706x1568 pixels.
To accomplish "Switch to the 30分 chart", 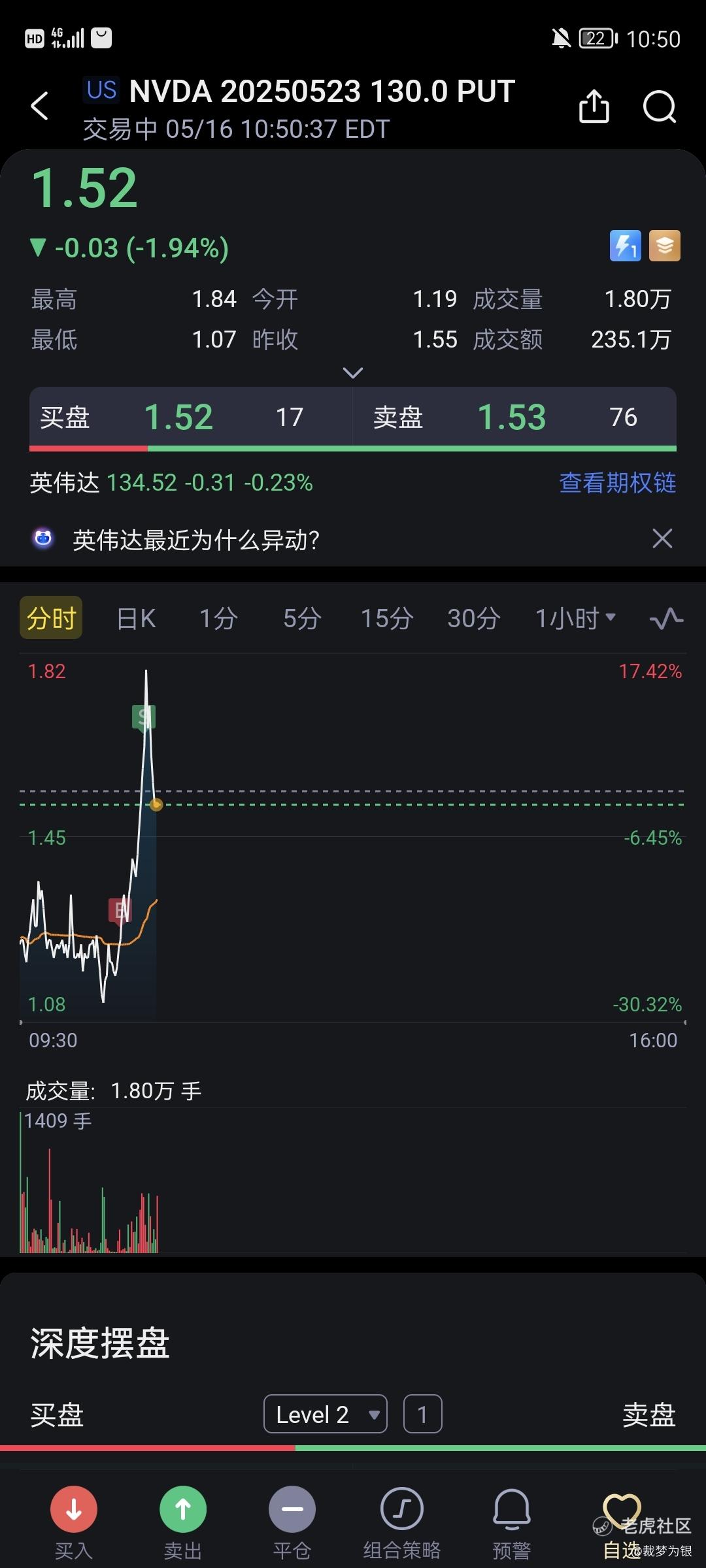I will (474, 618).
